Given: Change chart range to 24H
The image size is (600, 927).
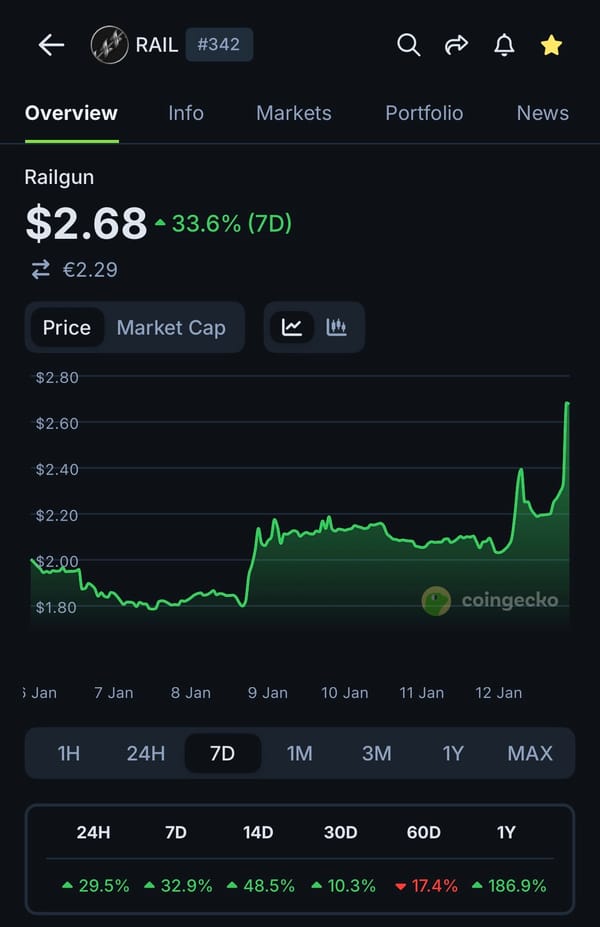Looking at the screenshot, I should click(146, 753).
